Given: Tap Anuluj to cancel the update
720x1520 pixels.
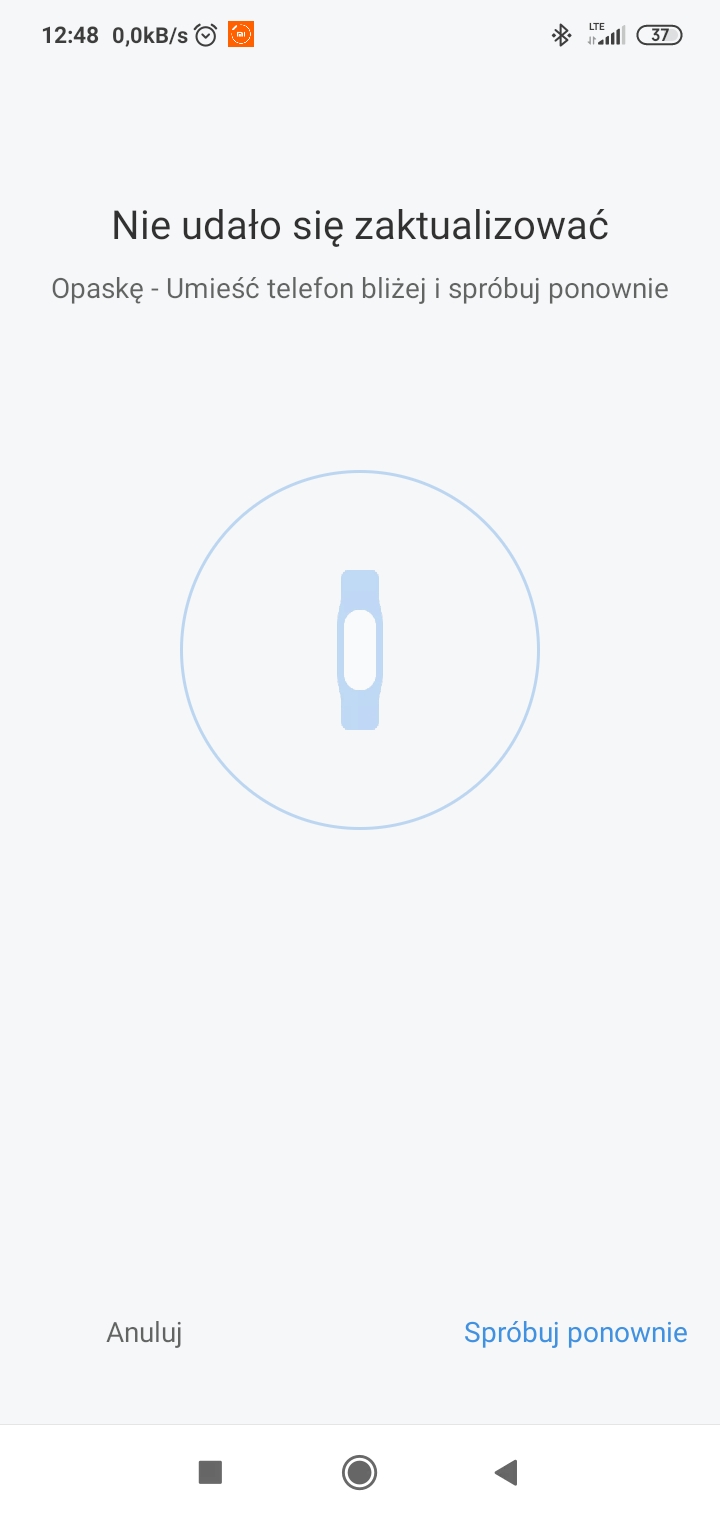Looking at the screenshot, I should [144, 1332].
